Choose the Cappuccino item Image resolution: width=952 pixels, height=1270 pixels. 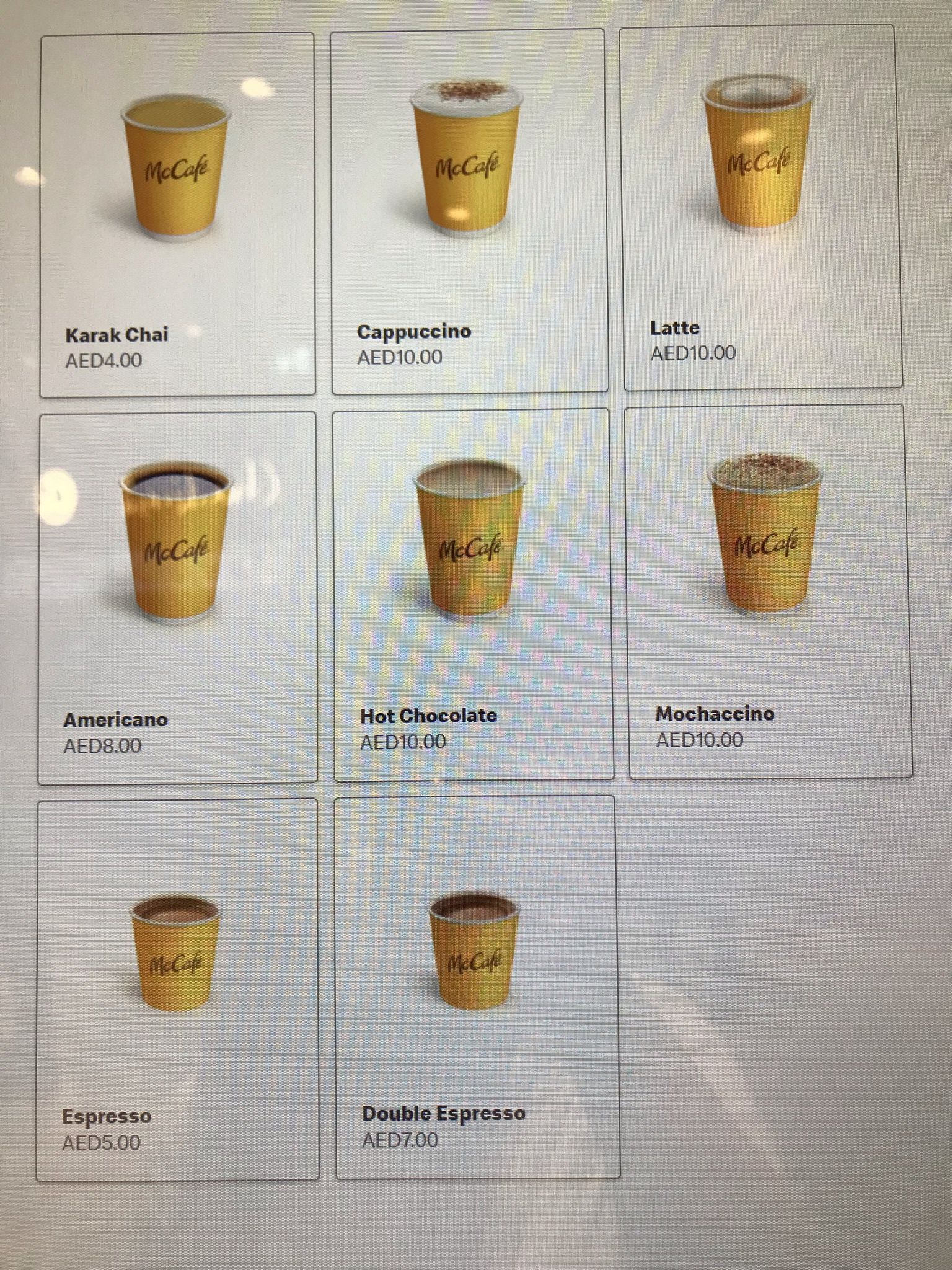click(469, 211)
